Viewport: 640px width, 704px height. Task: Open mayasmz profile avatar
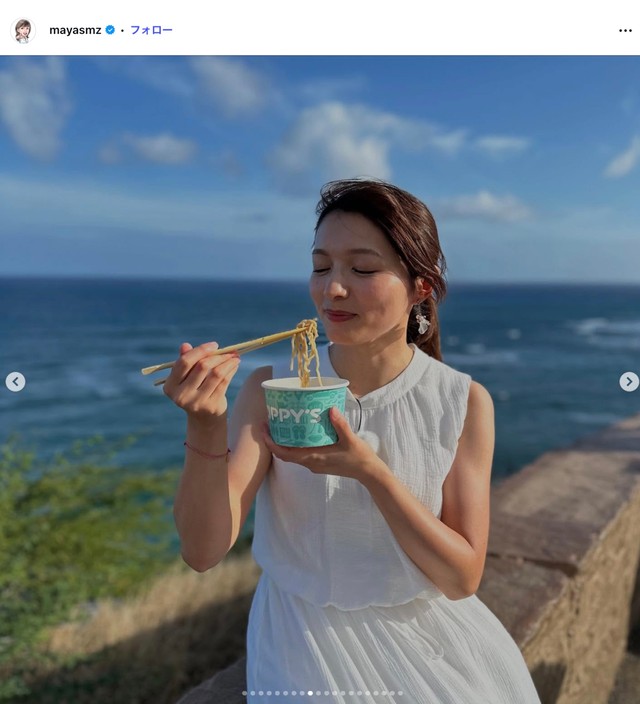(x=22, y=30)
